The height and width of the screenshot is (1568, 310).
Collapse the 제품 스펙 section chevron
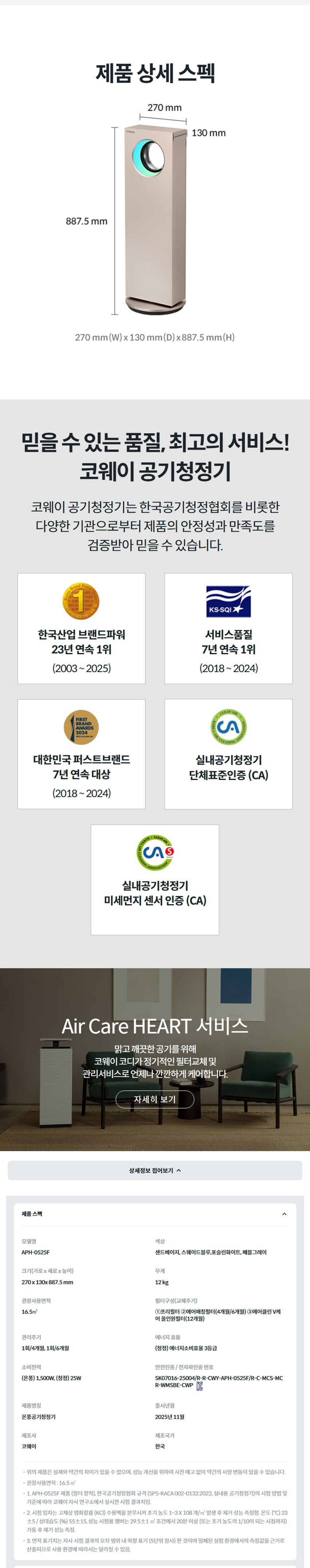pos(284,1214)
